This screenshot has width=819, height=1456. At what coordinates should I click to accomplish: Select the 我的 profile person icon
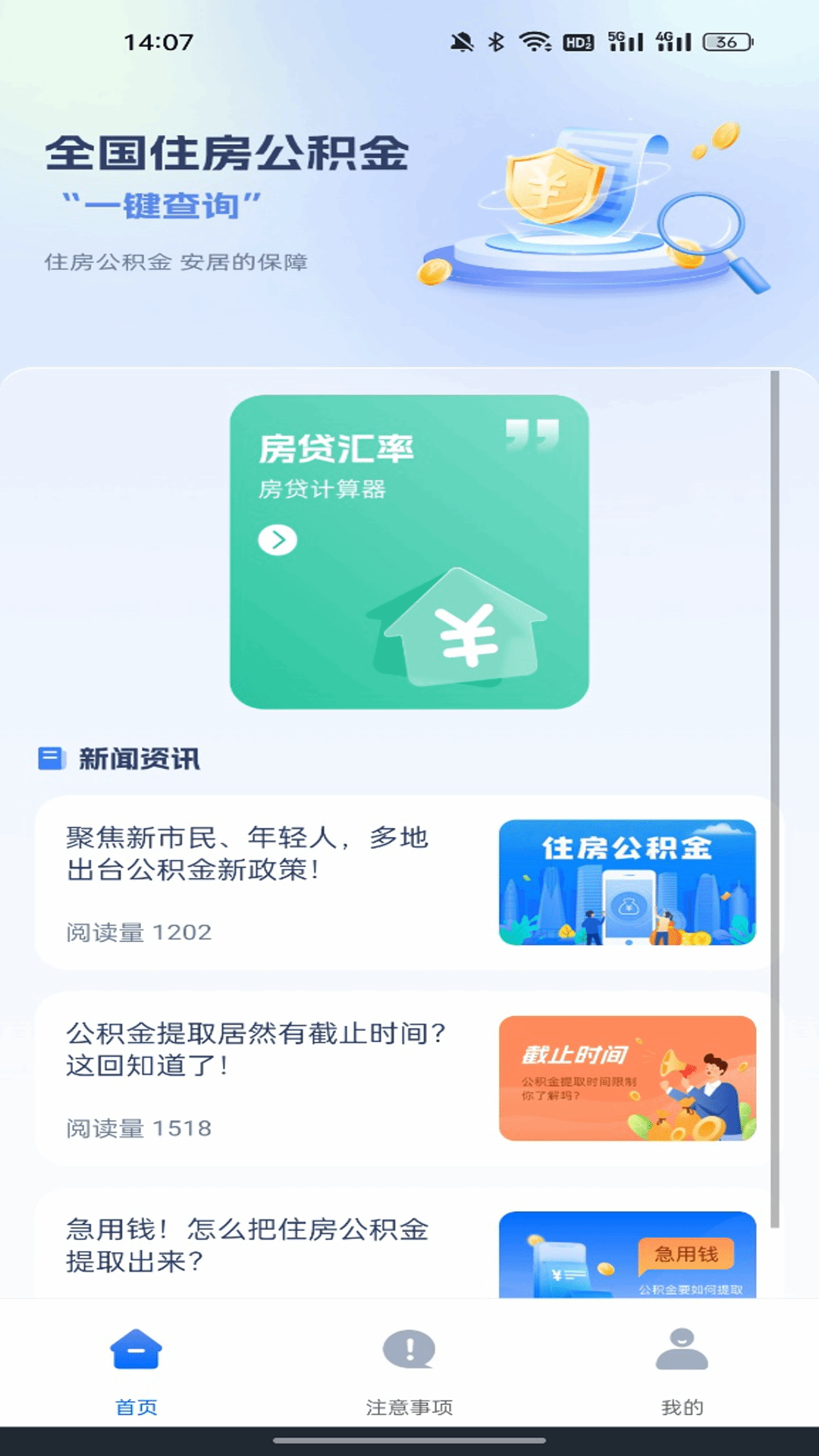(x=682, y=1357)
